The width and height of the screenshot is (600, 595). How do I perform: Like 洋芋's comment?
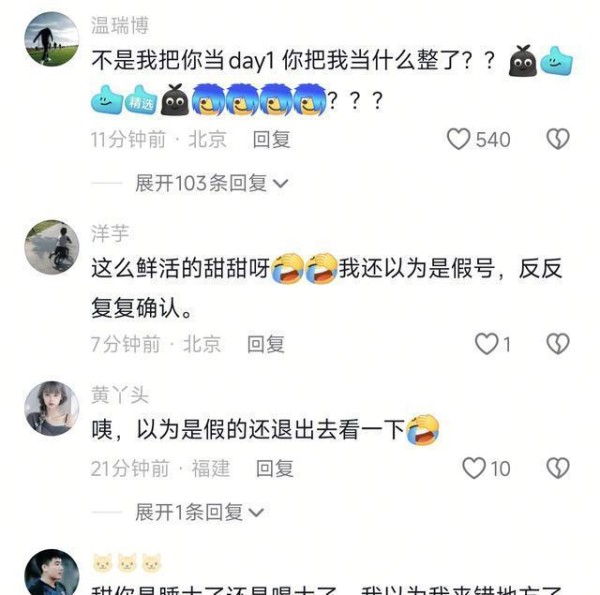pyautogui.click(x=486, y=344)
